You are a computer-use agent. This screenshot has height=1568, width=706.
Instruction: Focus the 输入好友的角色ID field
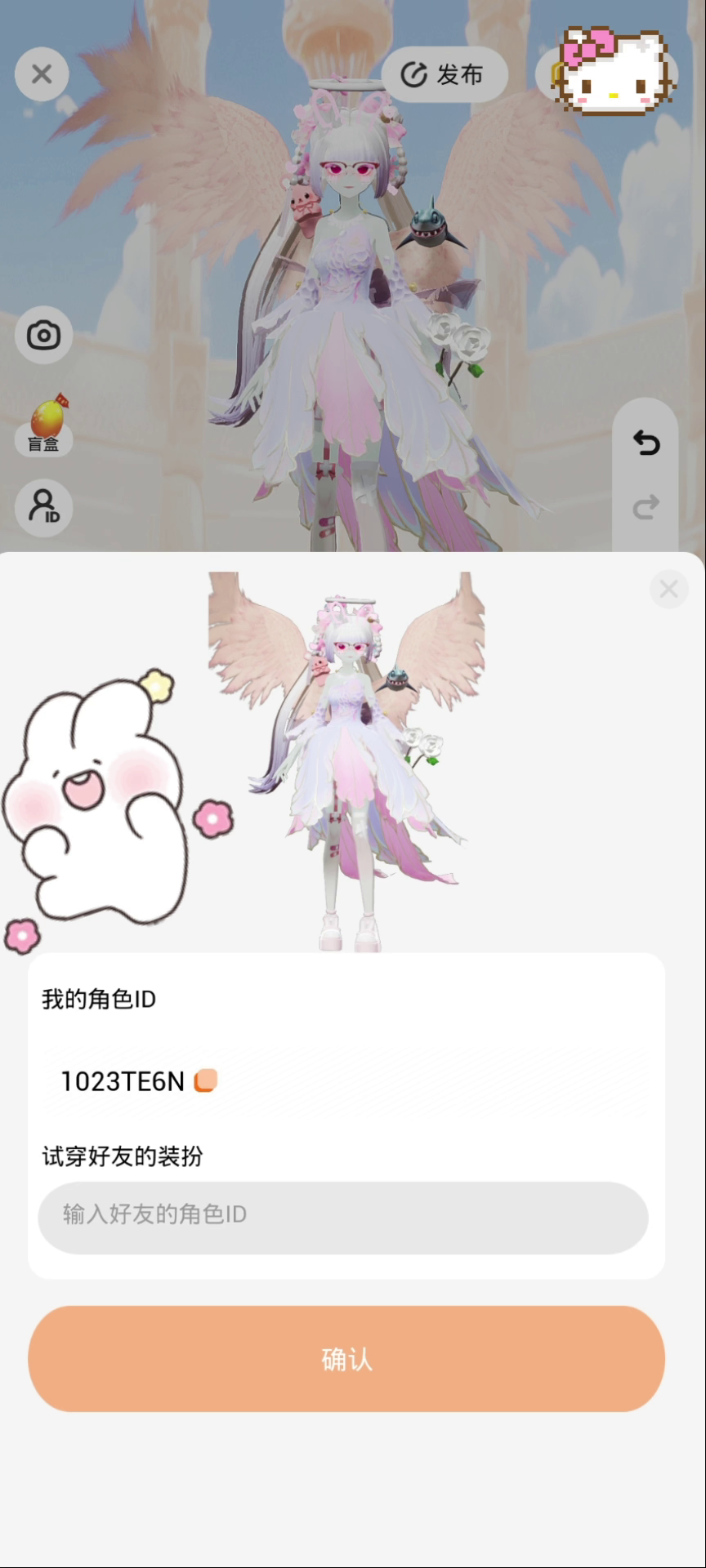(x=343, y=1218)
